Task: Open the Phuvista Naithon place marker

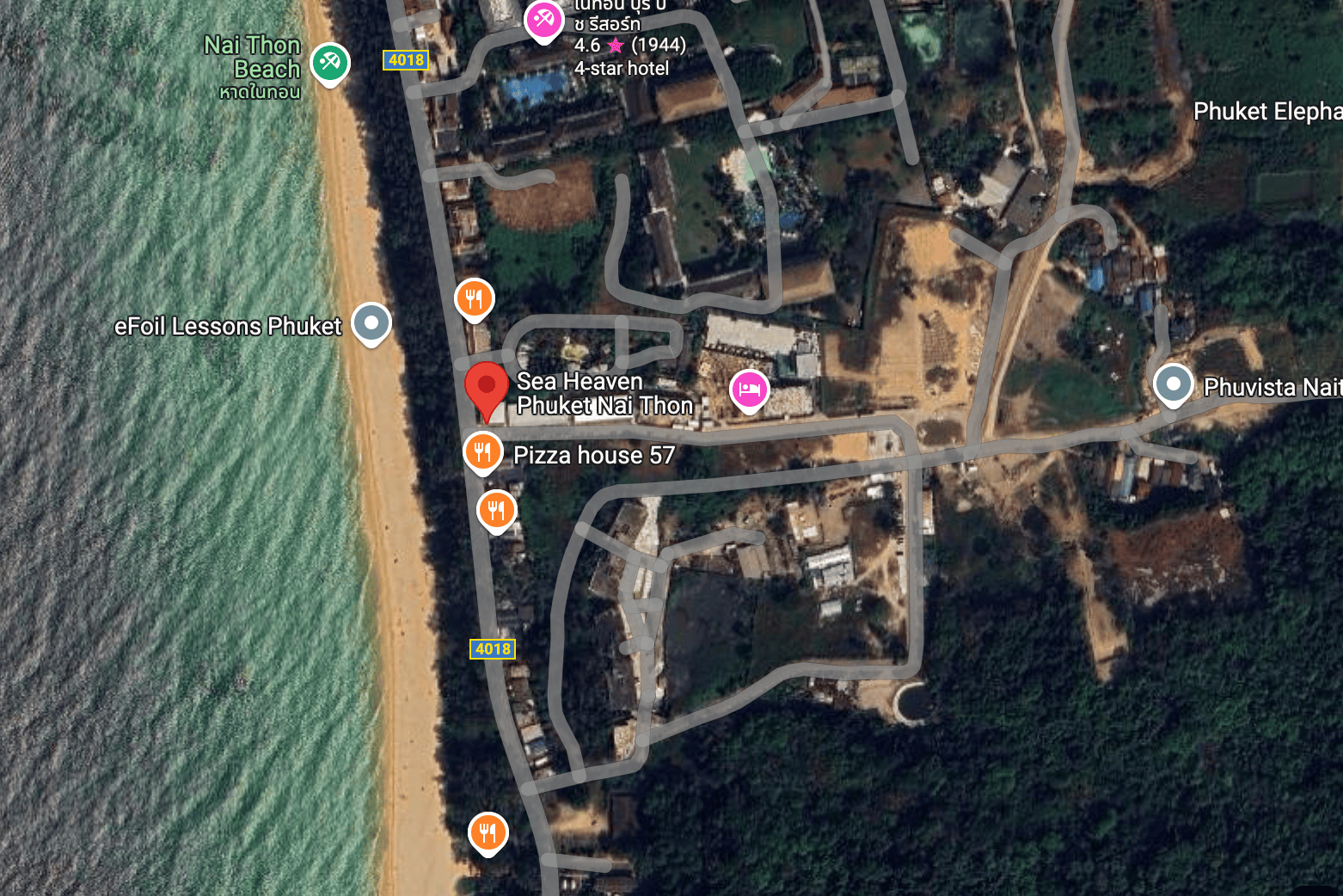Action: point(1173,384)
